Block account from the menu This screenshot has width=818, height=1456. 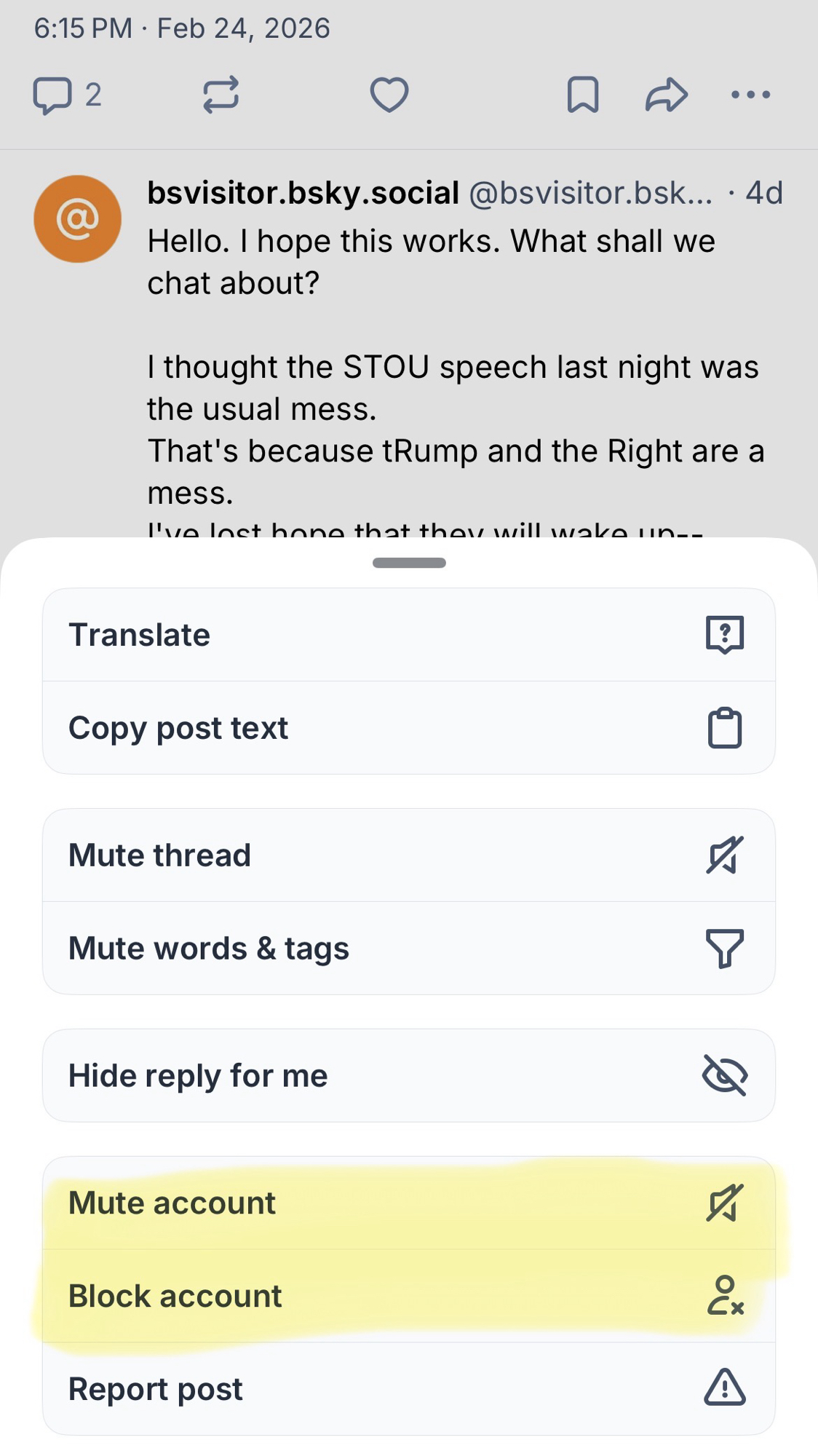408,1297
